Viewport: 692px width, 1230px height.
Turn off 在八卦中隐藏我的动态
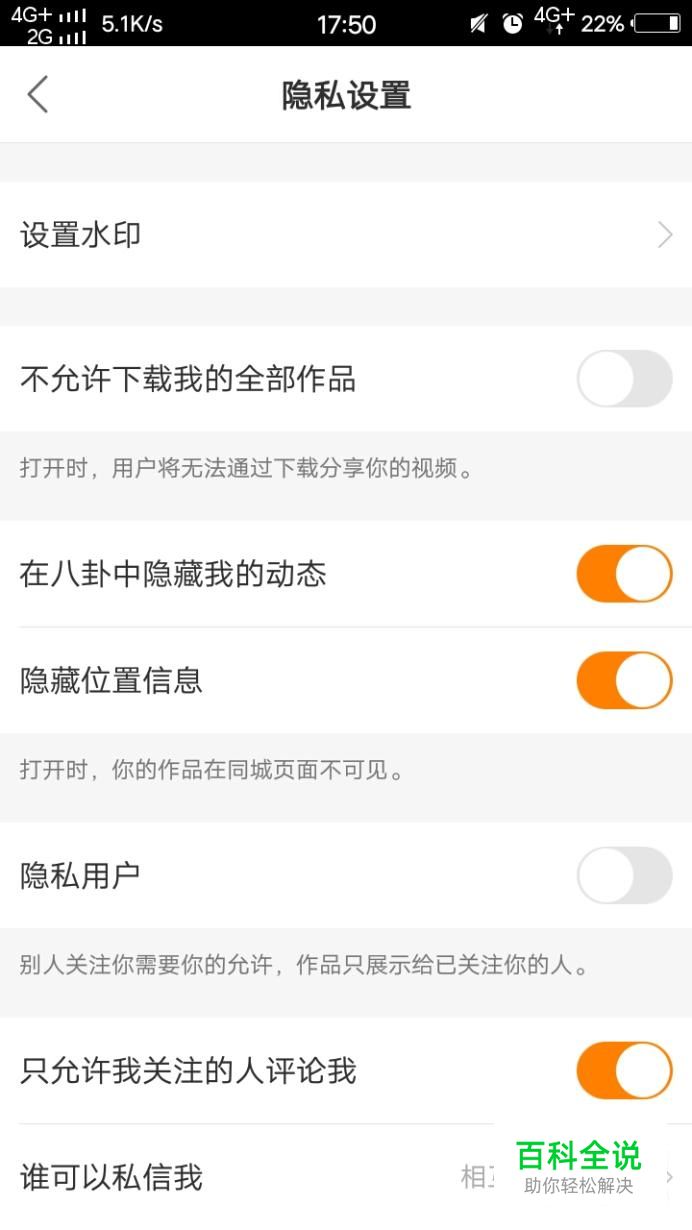click(624, 574)
